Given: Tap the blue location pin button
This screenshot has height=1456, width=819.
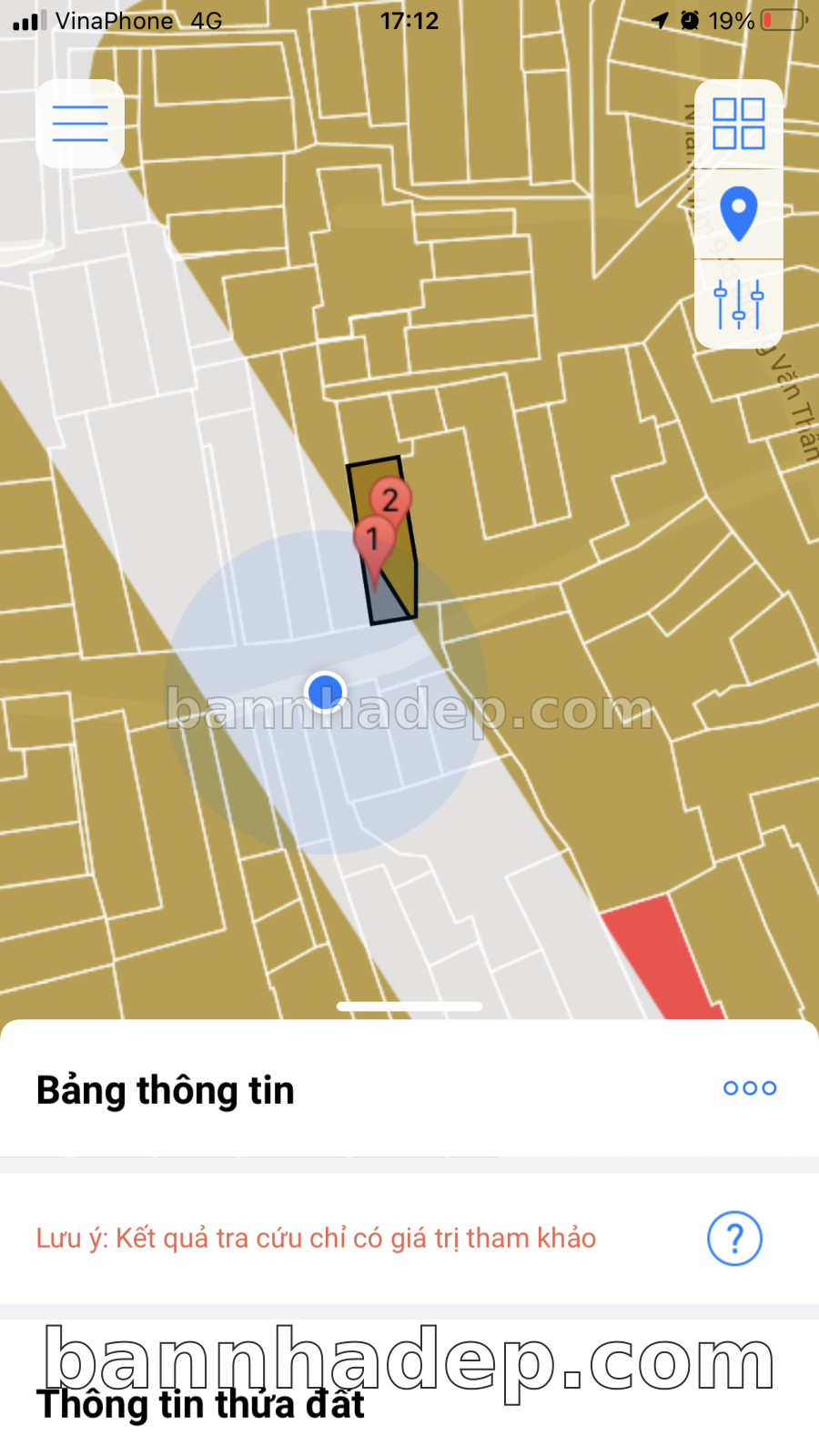Looking at the screenshot, I should pos(738,214).
